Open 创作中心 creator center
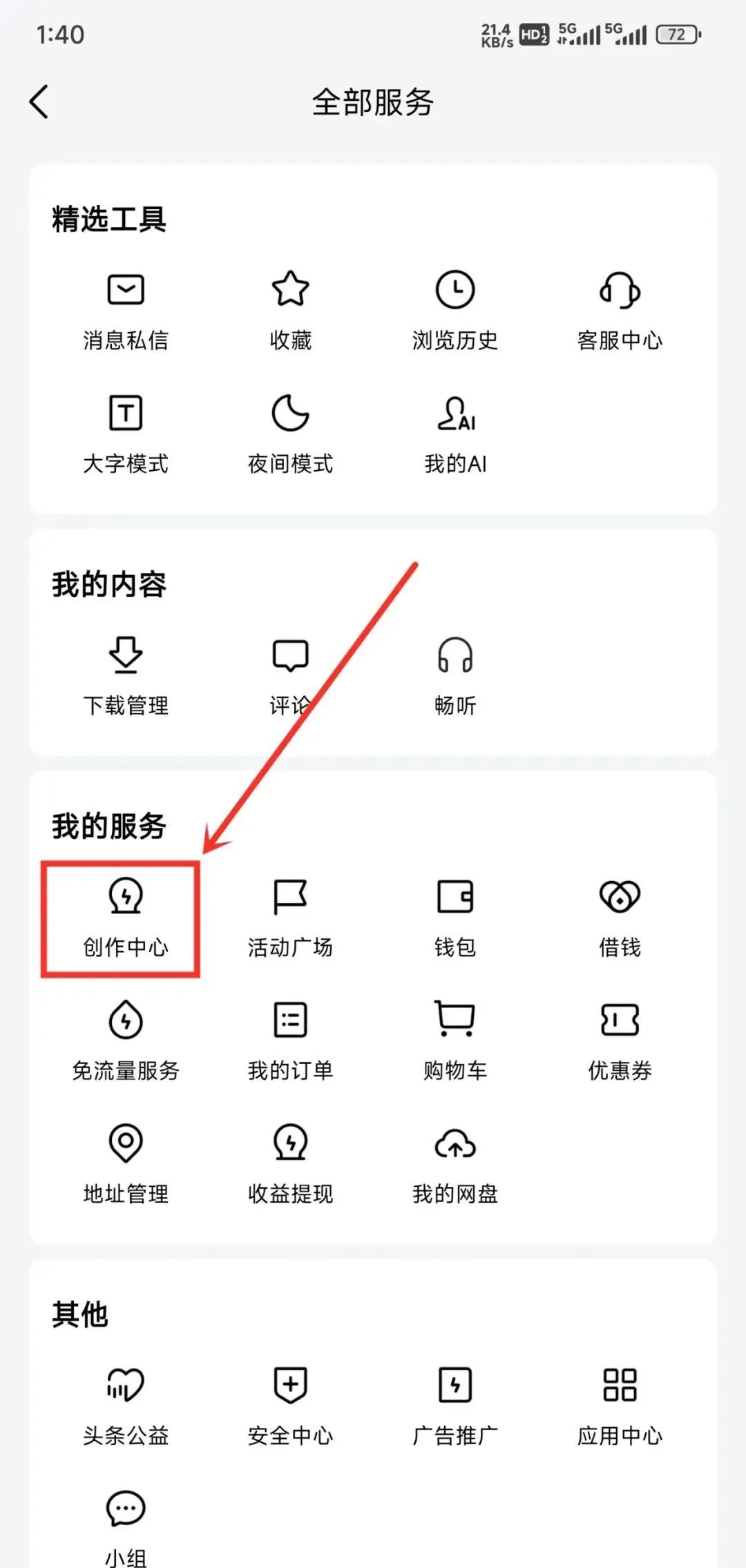The image size is (746, 1568). [126, 918]
